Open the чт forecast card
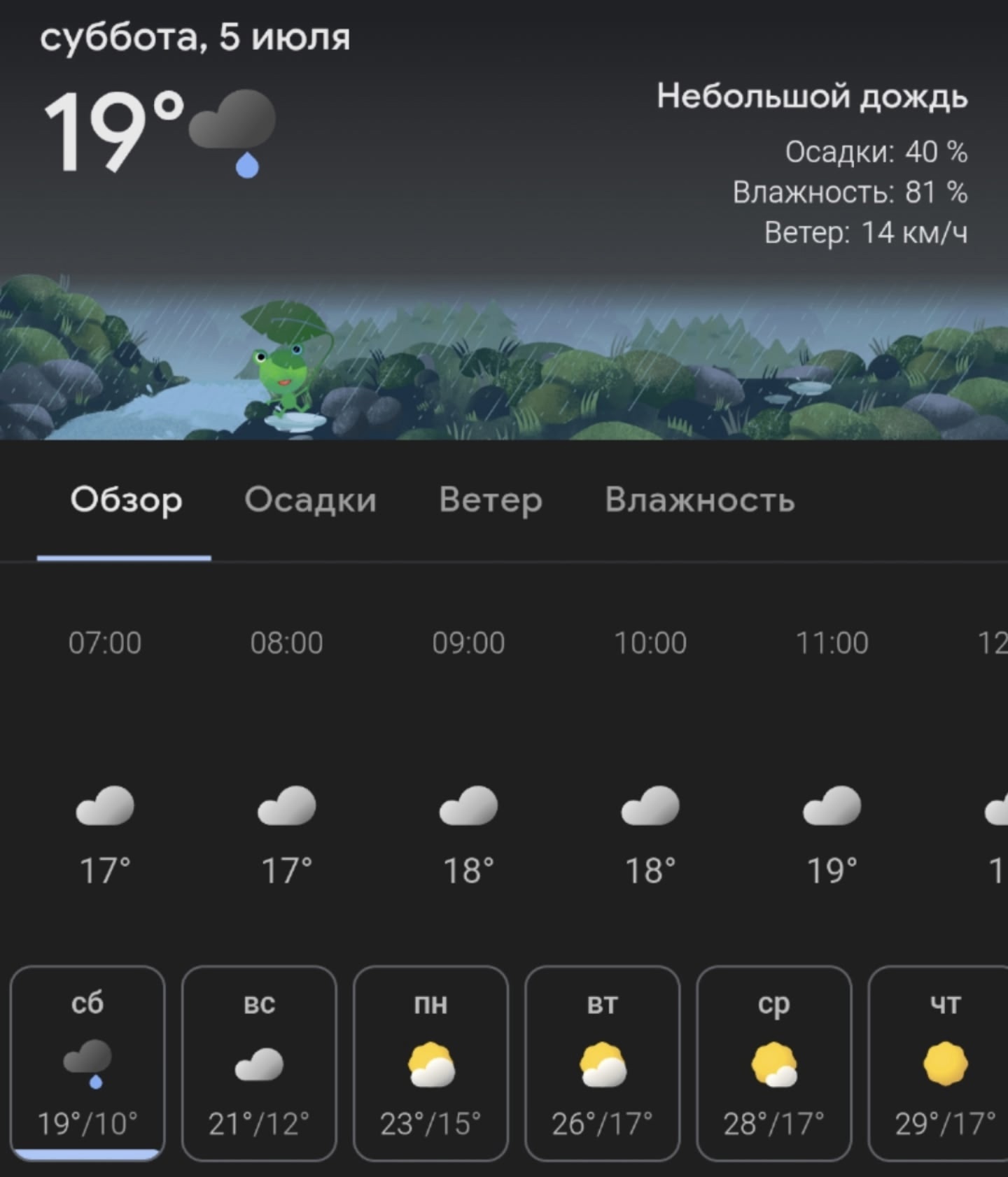The height and width of the screenshot is (1177, 1008). tap(941, 1062)
